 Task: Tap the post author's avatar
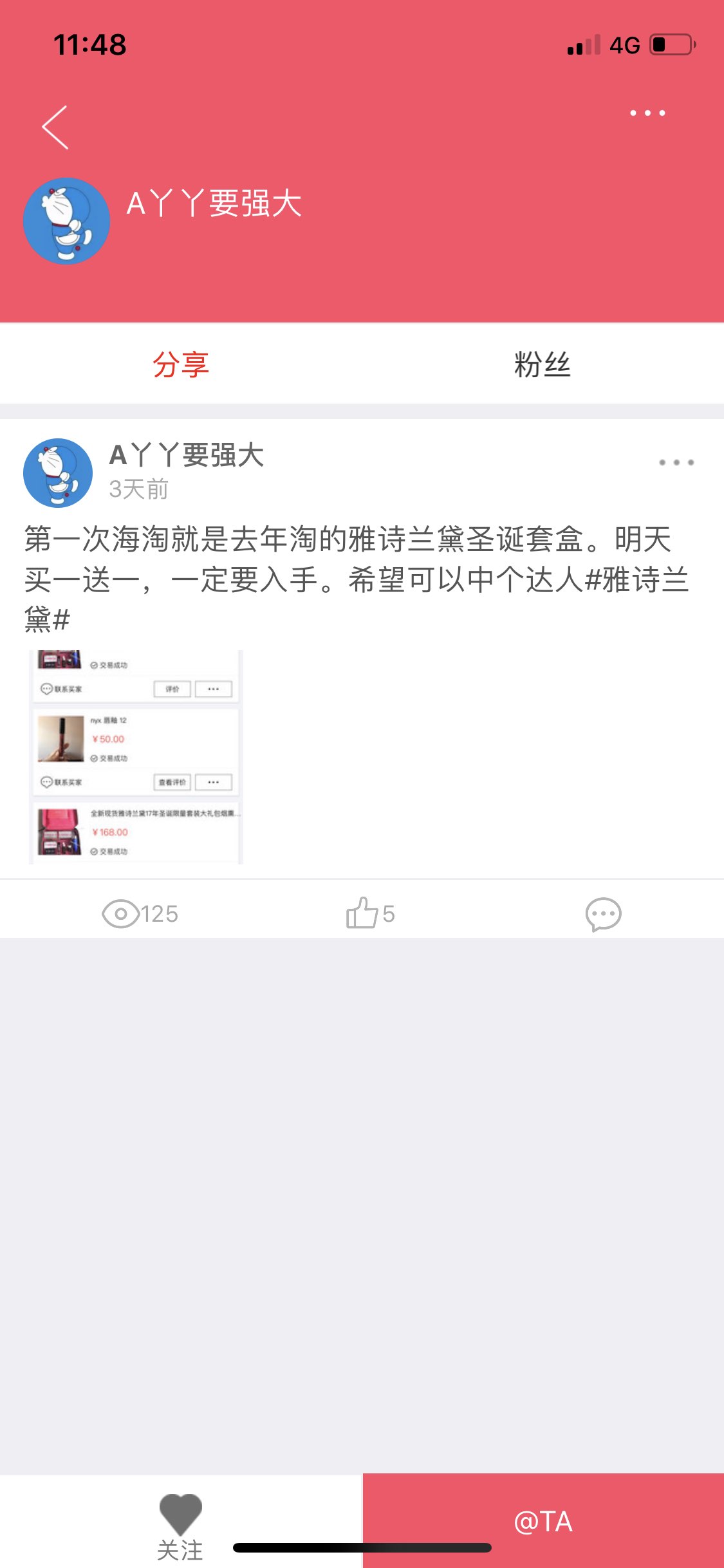pyautogui.click(x=58, y=473)
